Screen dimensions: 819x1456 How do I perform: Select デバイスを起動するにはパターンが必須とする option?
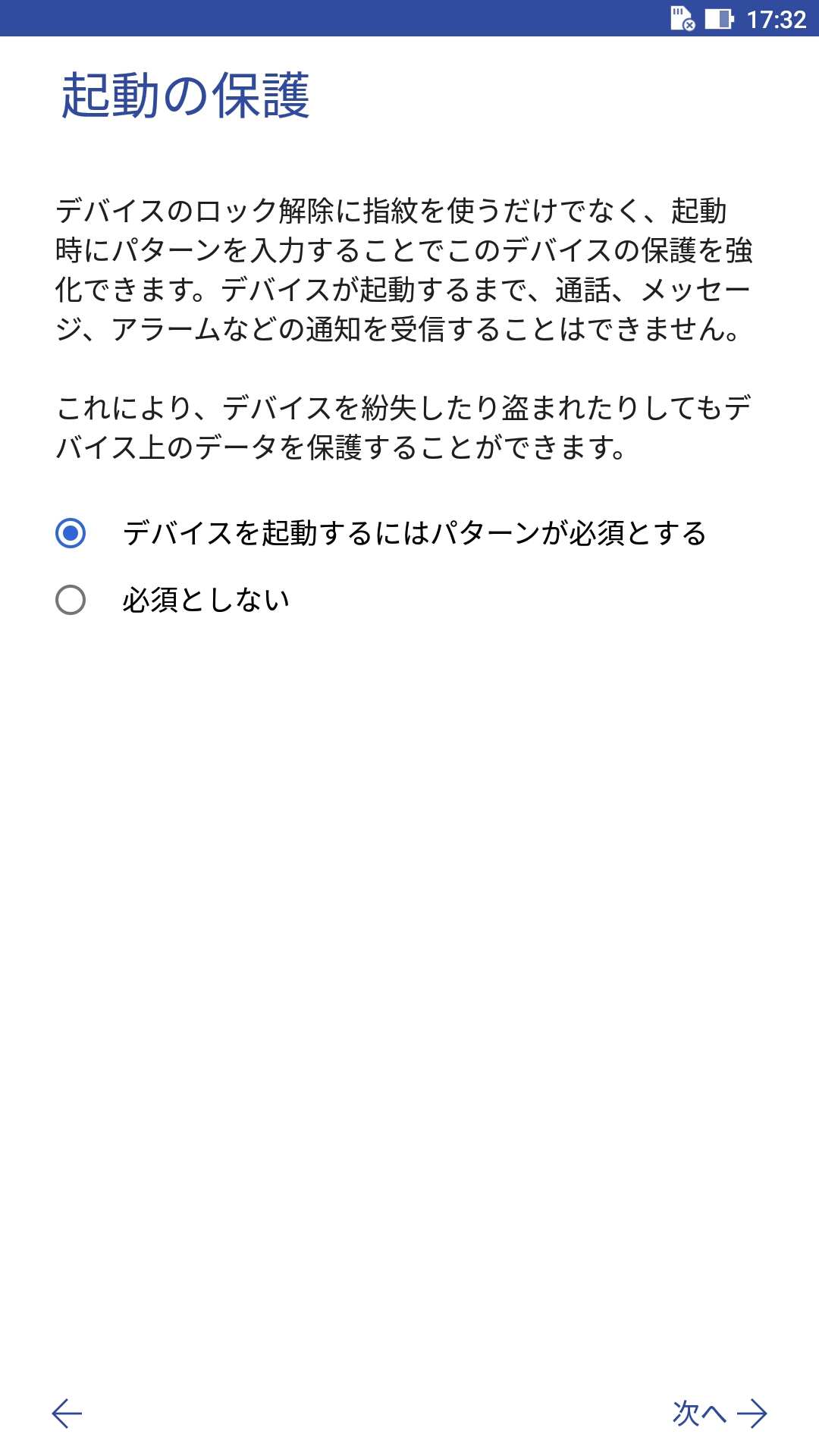[x=381, y=533]
